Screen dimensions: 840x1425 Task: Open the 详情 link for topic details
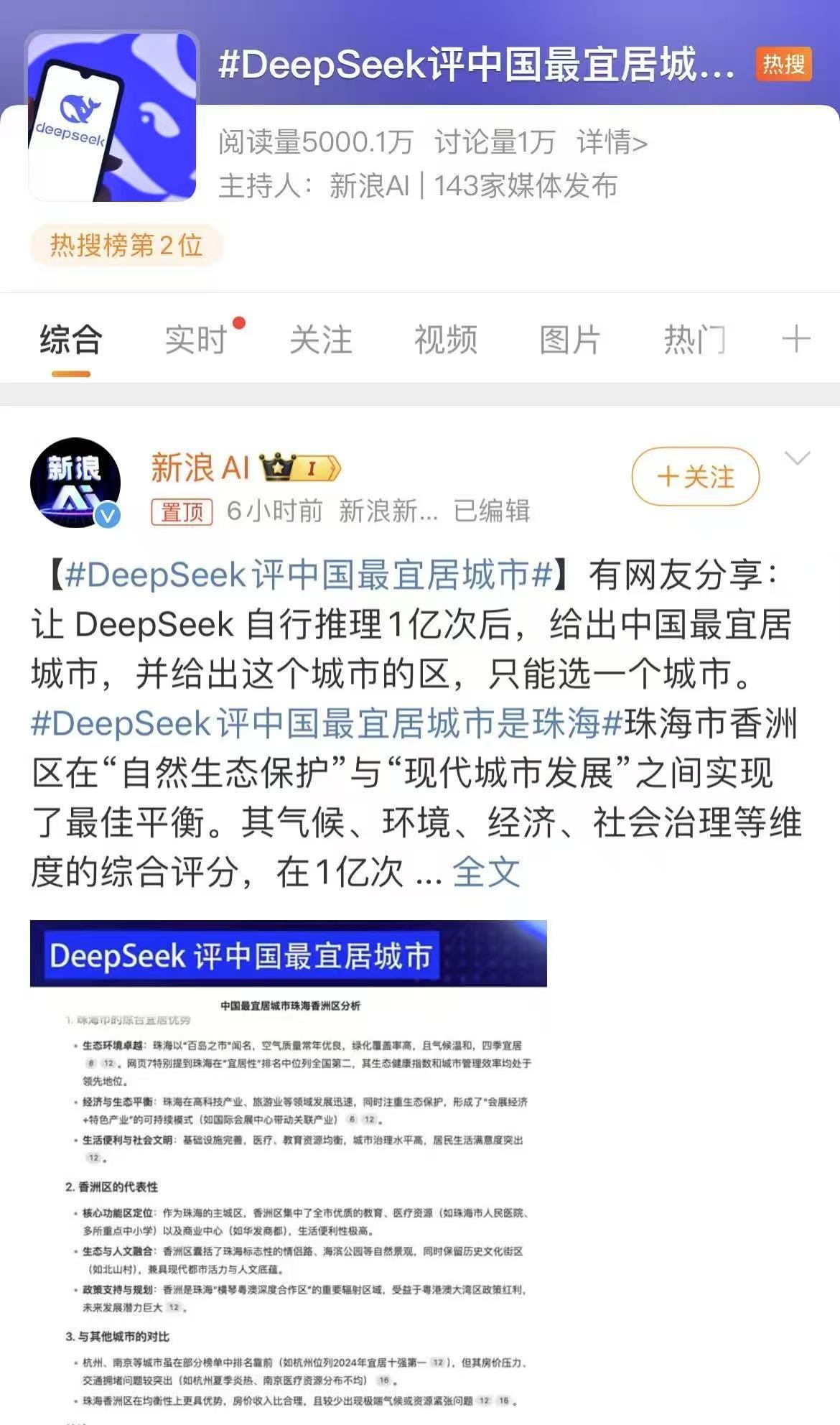[612, 142]
